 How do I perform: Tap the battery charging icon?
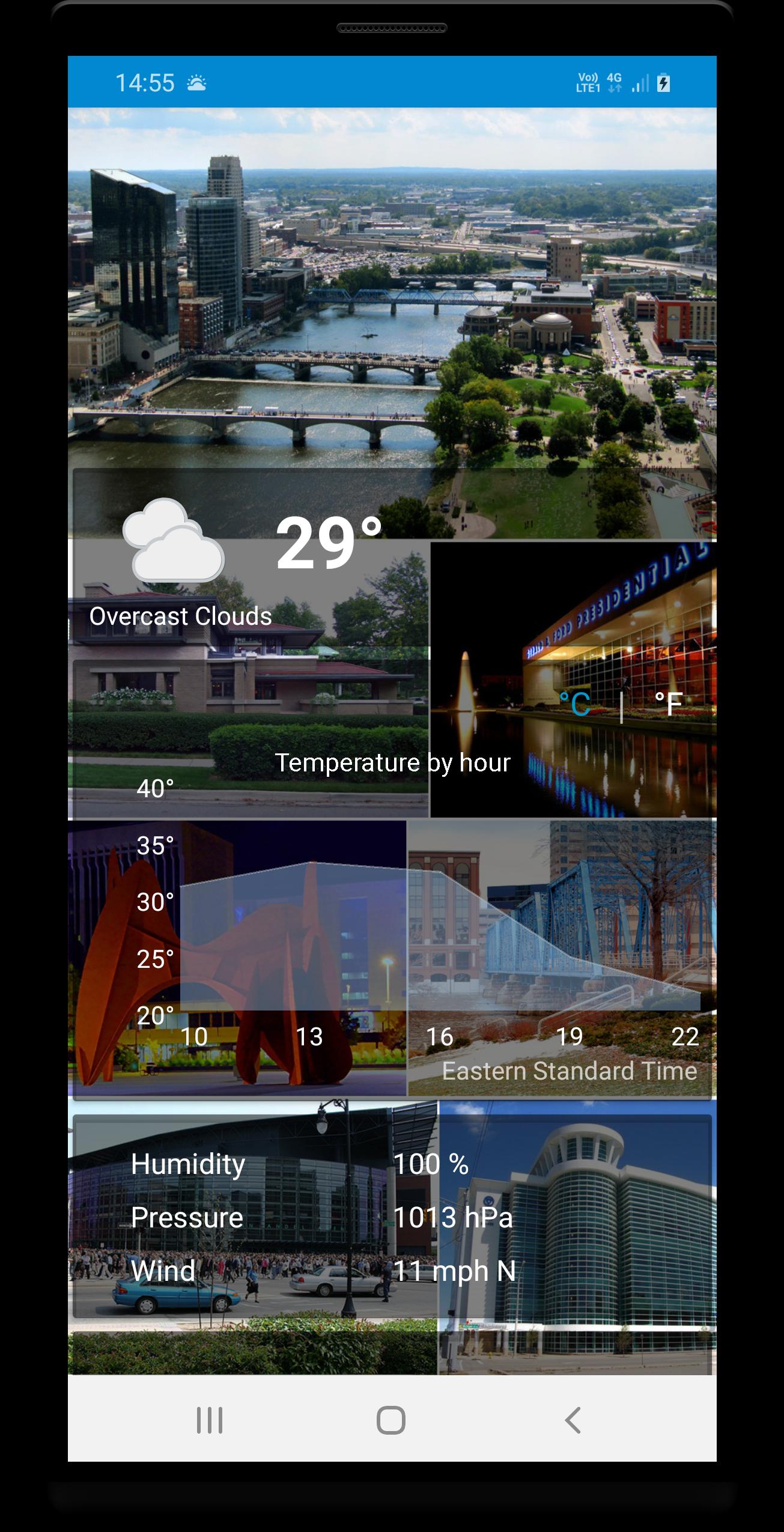663,84
